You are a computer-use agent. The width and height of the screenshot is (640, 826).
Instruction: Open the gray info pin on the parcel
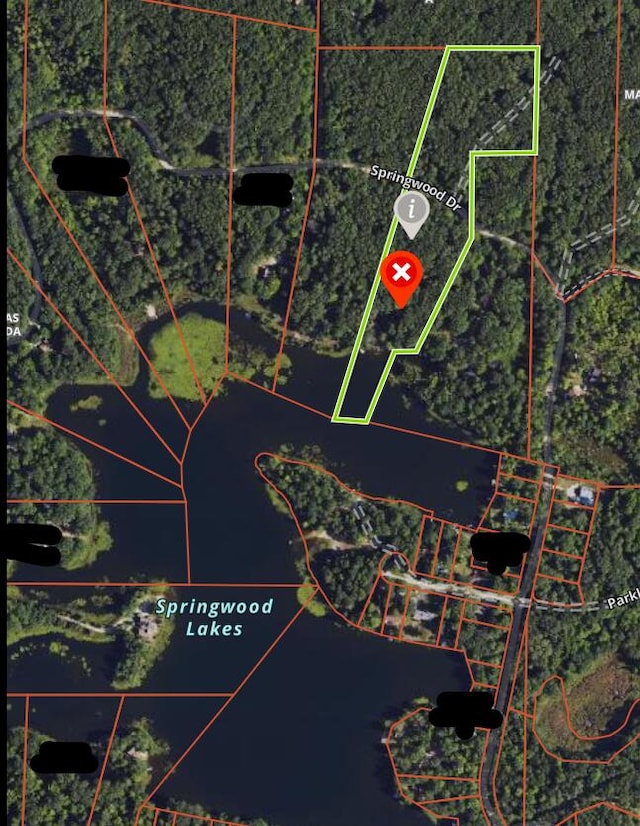pyautogui.click(x=412, y=211)
